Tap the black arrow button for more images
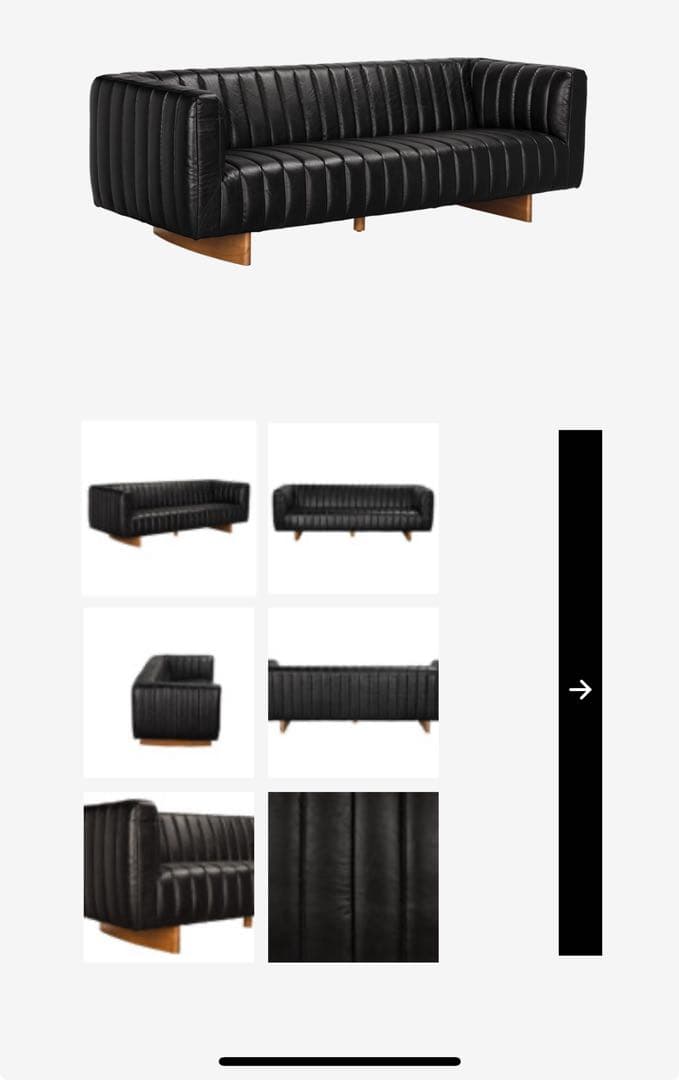Viewport: 679px width, 1080px height. point(580,691)
